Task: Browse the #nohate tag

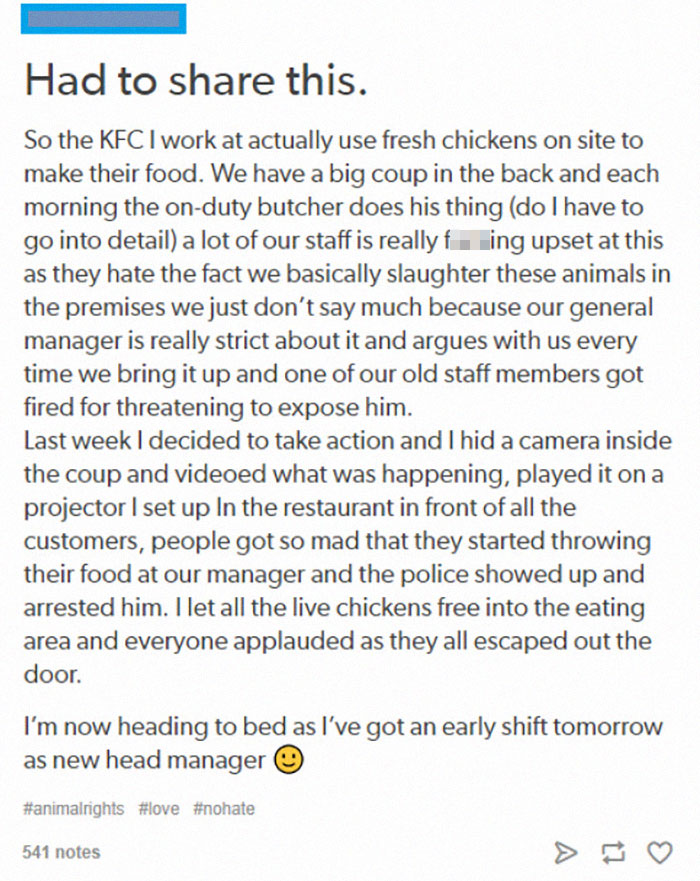Action: coord(225,807)
